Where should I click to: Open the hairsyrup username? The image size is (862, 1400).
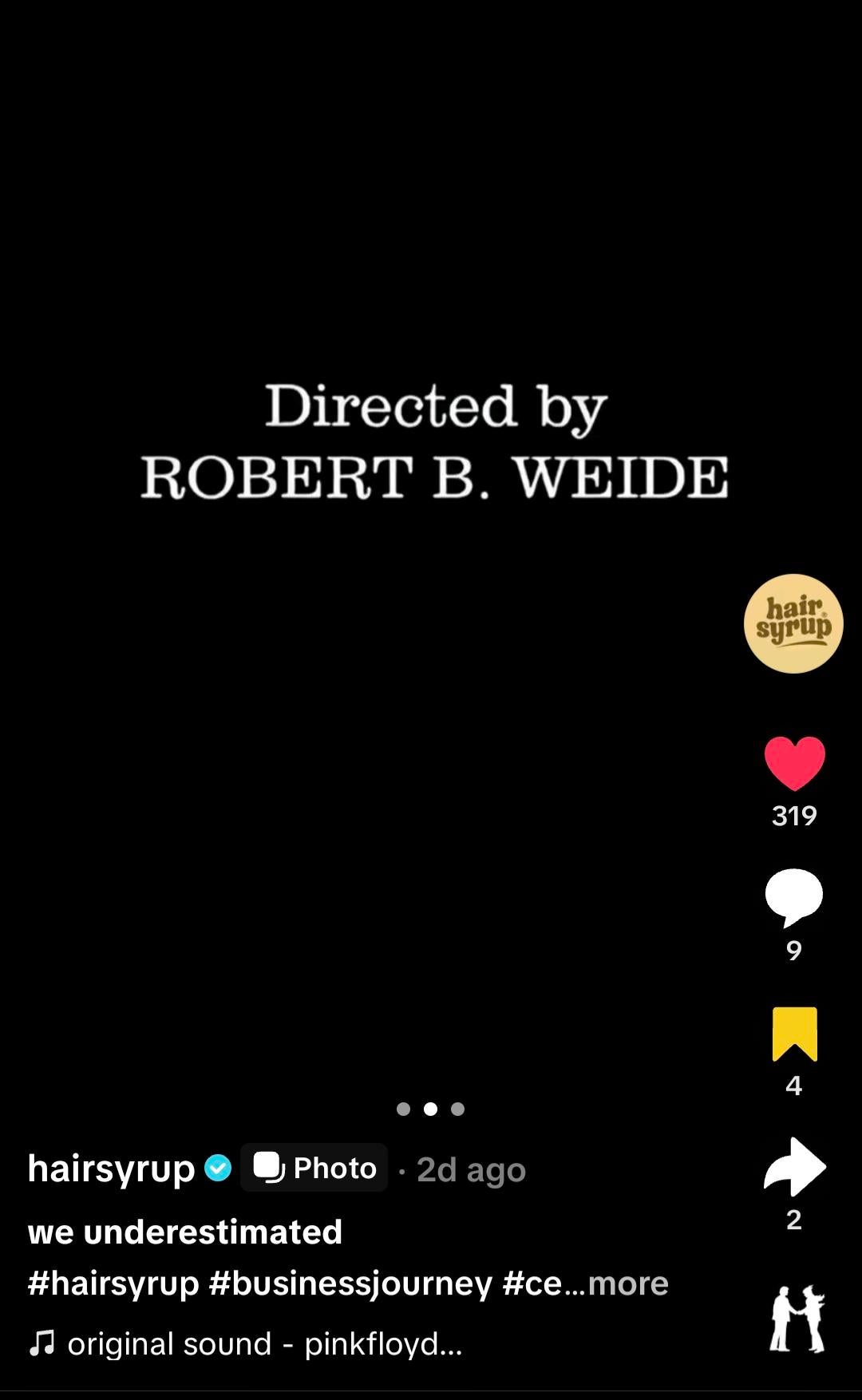pyautogui.click(x=111, y=1169)
